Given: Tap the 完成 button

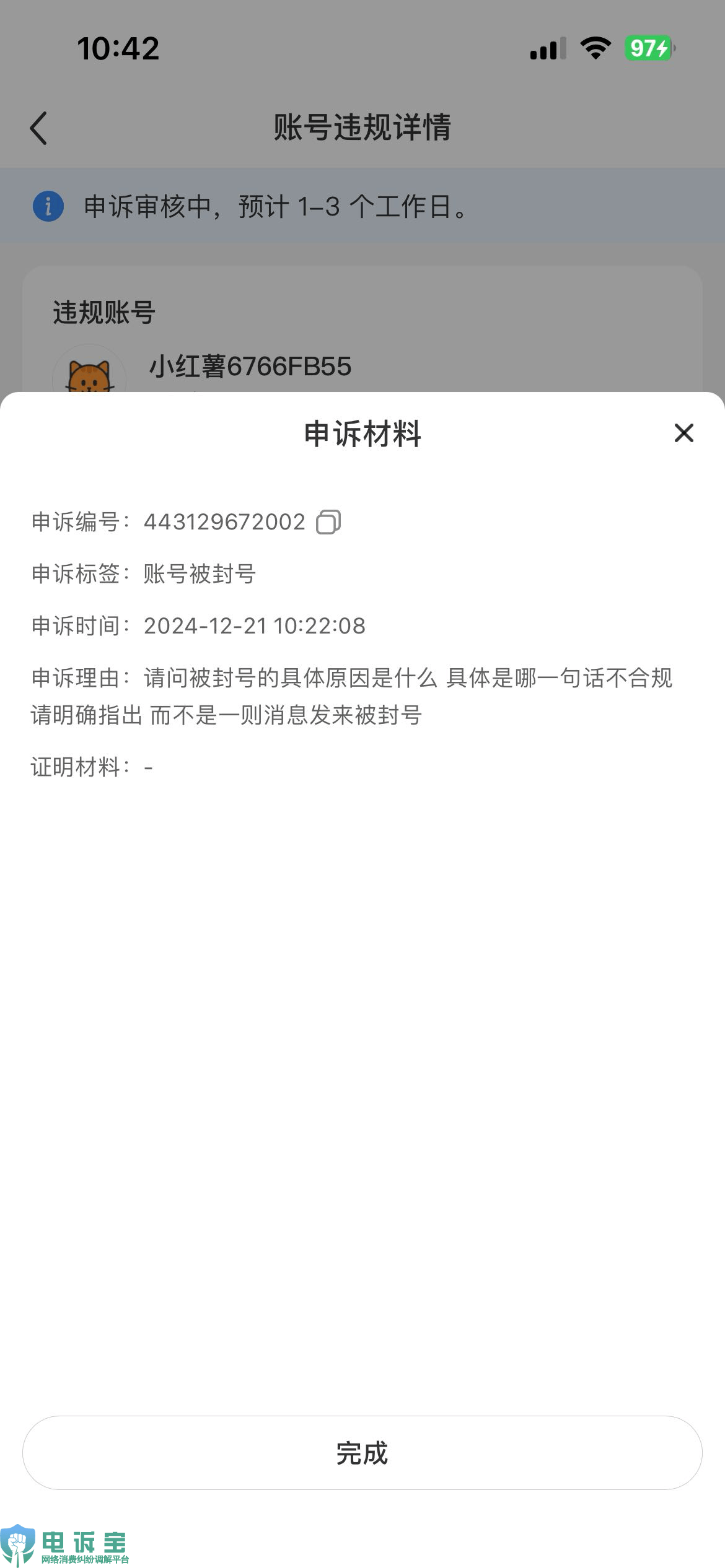Looking at the screenshot, I should tap(362, 1453).
